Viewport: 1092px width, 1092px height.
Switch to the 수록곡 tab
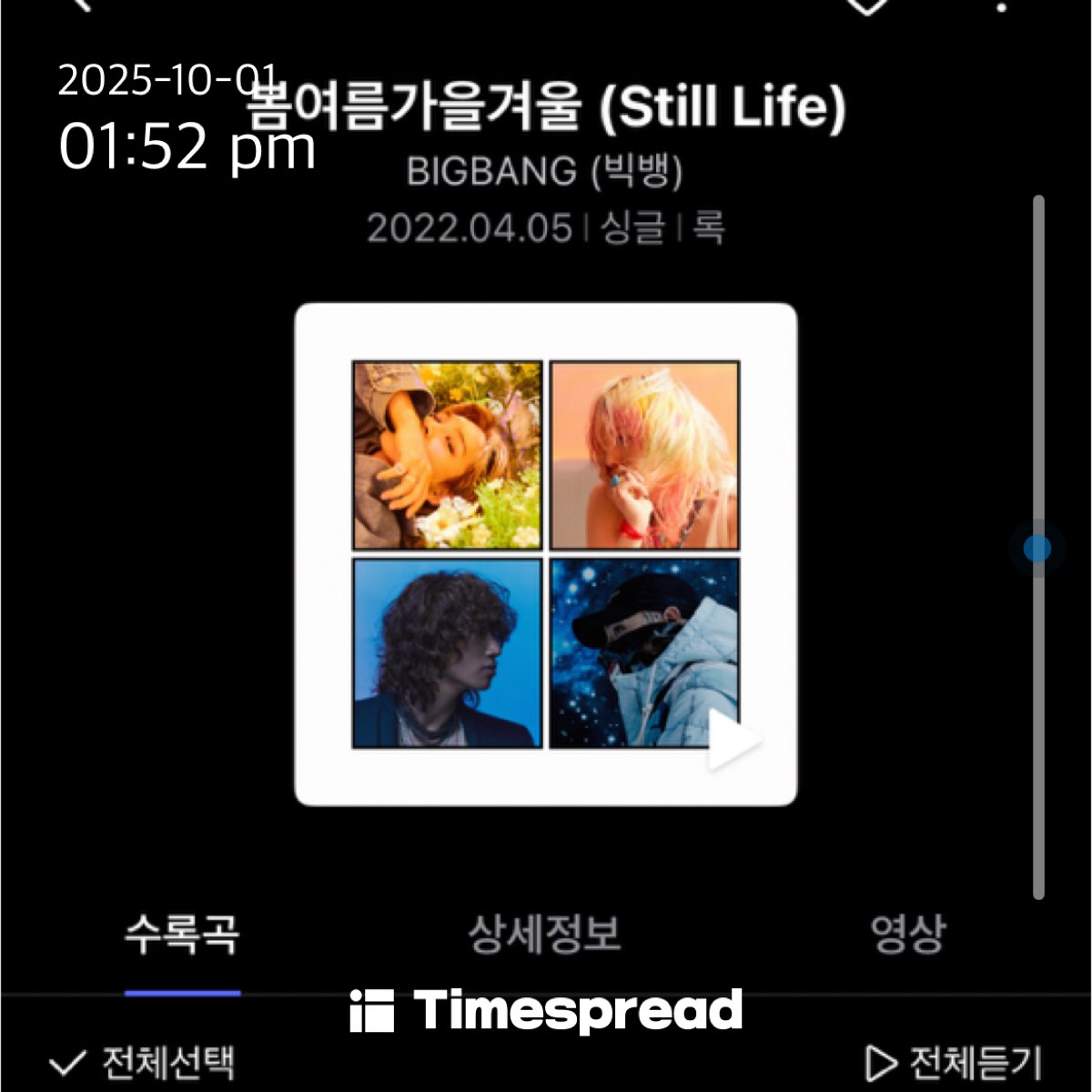click(x=182, y=935)
